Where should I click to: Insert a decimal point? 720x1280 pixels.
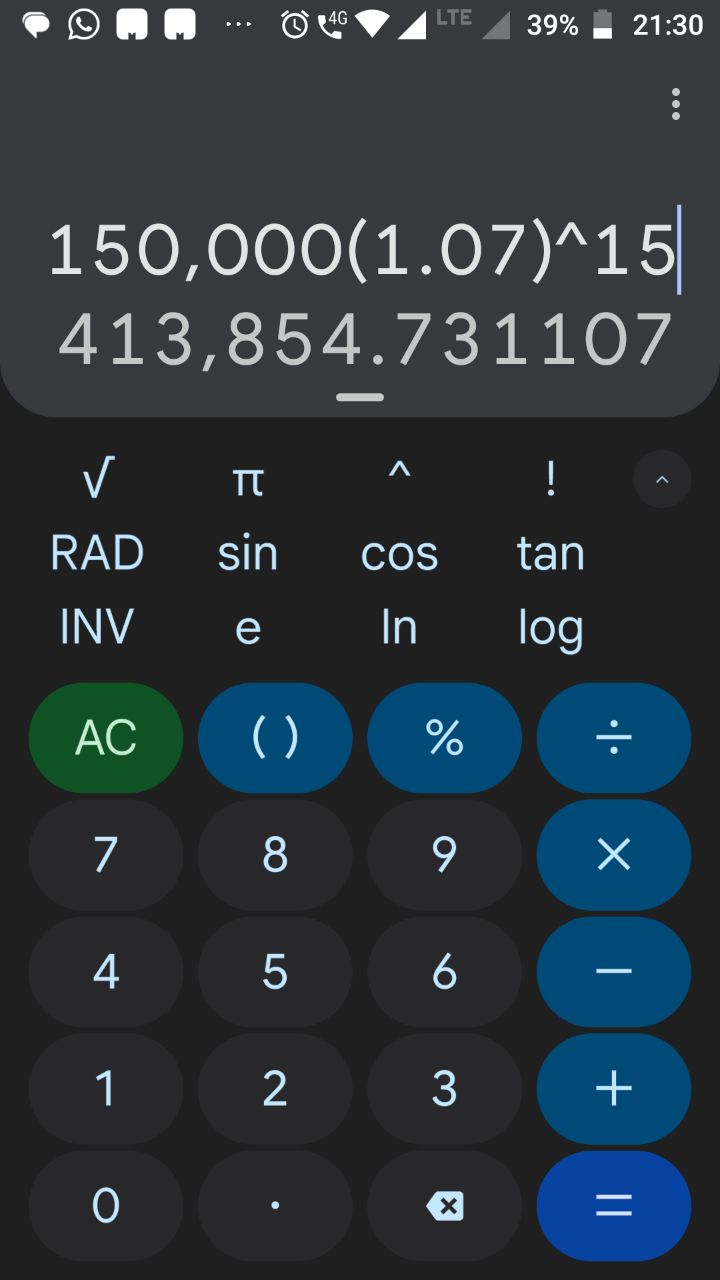(275, 1206)
